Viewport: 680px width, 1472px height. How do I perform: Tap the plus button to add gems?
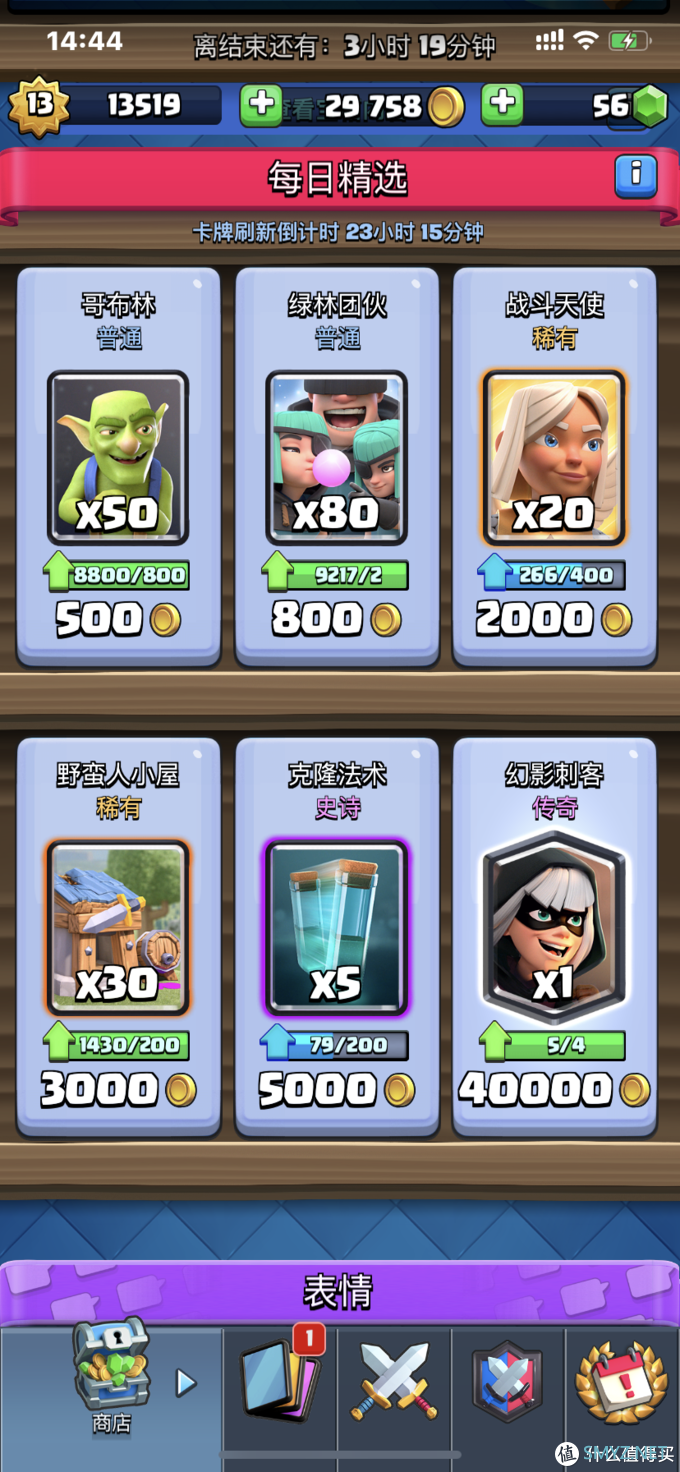click(x=502, y=104)
